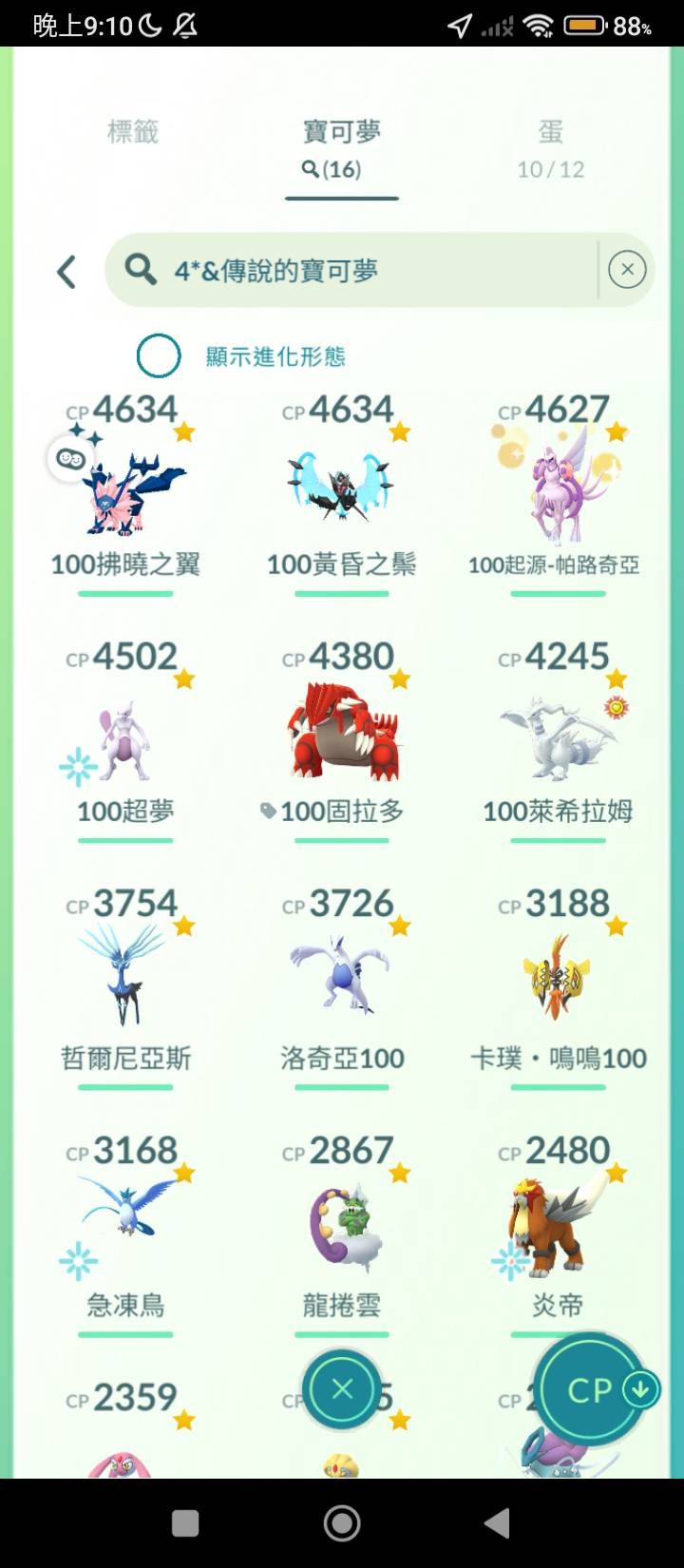Clear the search text with the X
684x1568 pixels.
(627, 270)
